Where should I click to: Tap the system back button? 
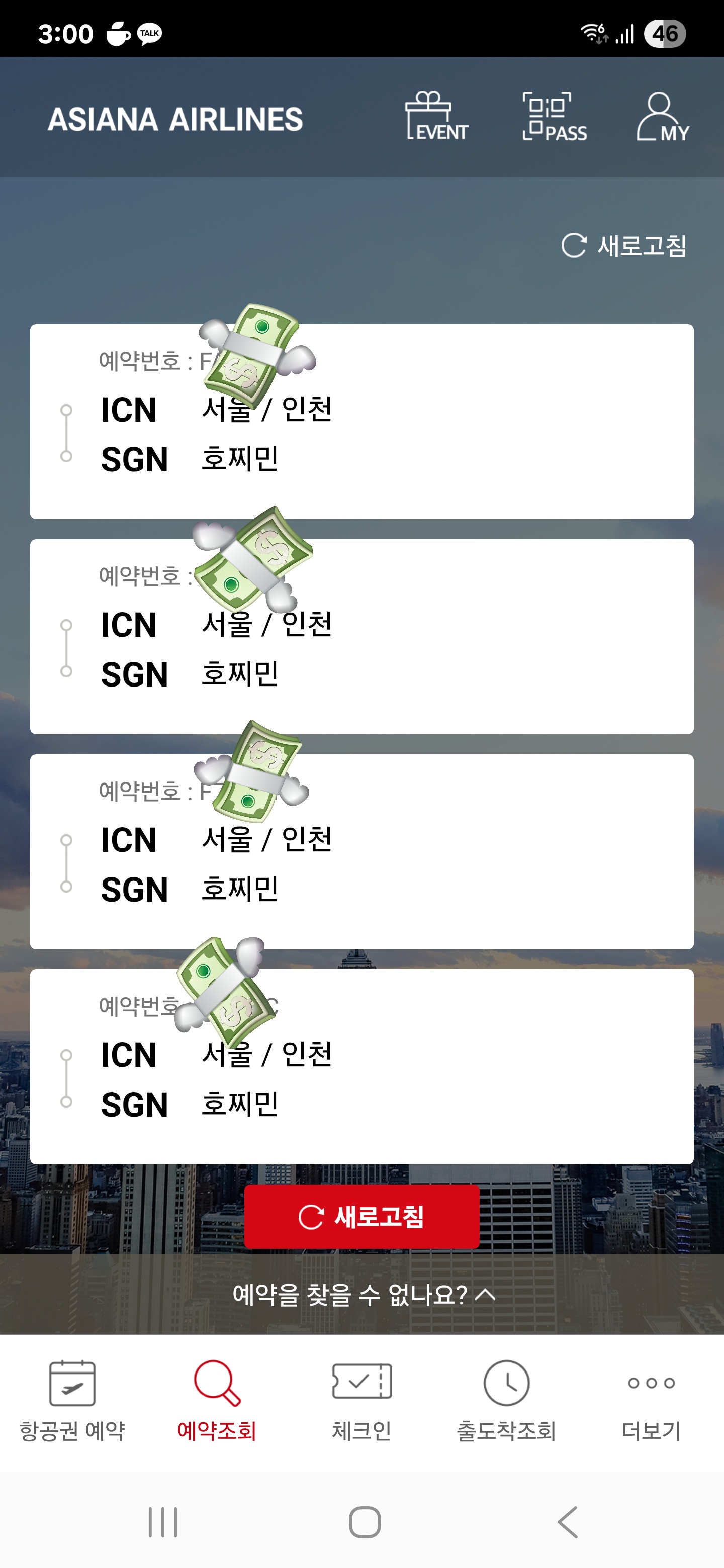click(568, 1522)
